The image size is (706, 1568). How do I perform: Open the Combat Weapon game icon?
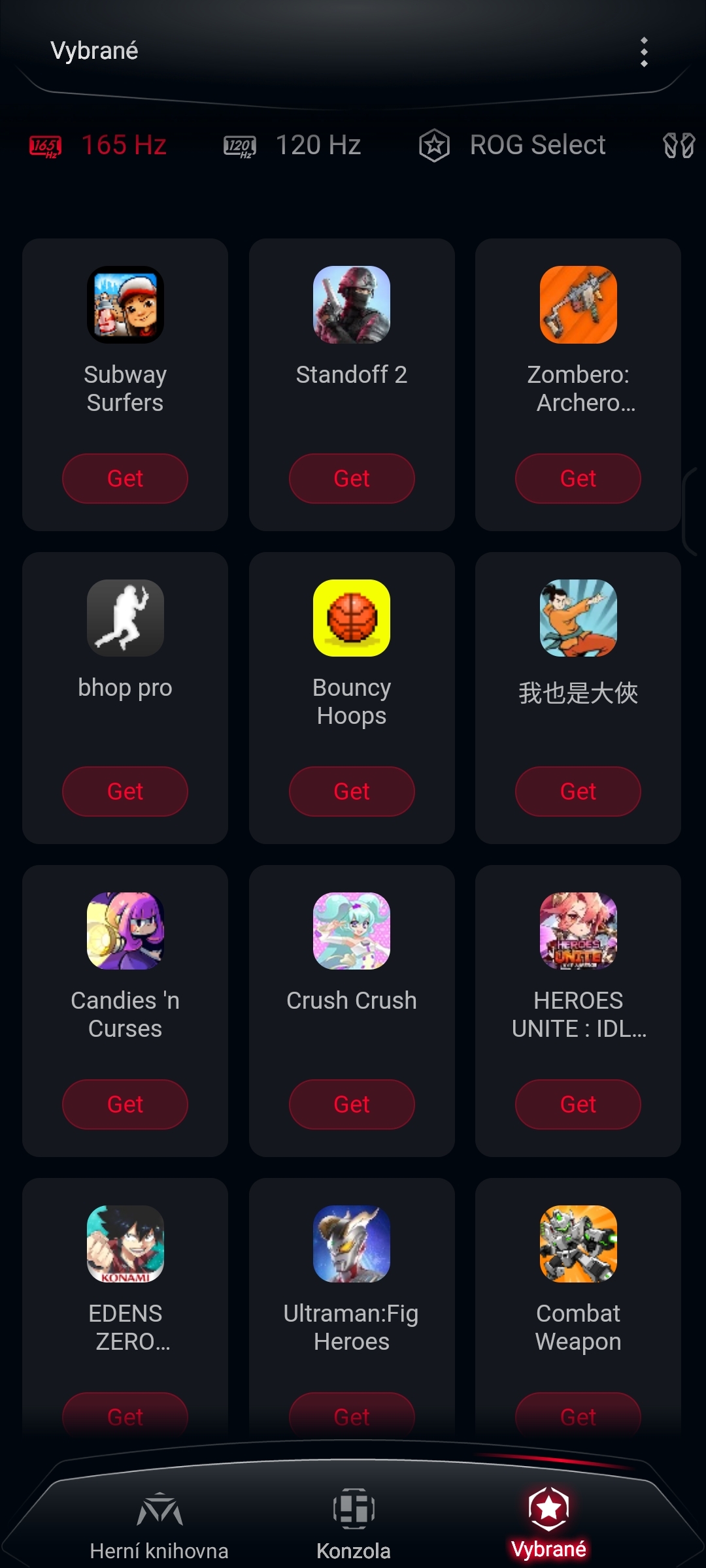tap(578, 1243)
